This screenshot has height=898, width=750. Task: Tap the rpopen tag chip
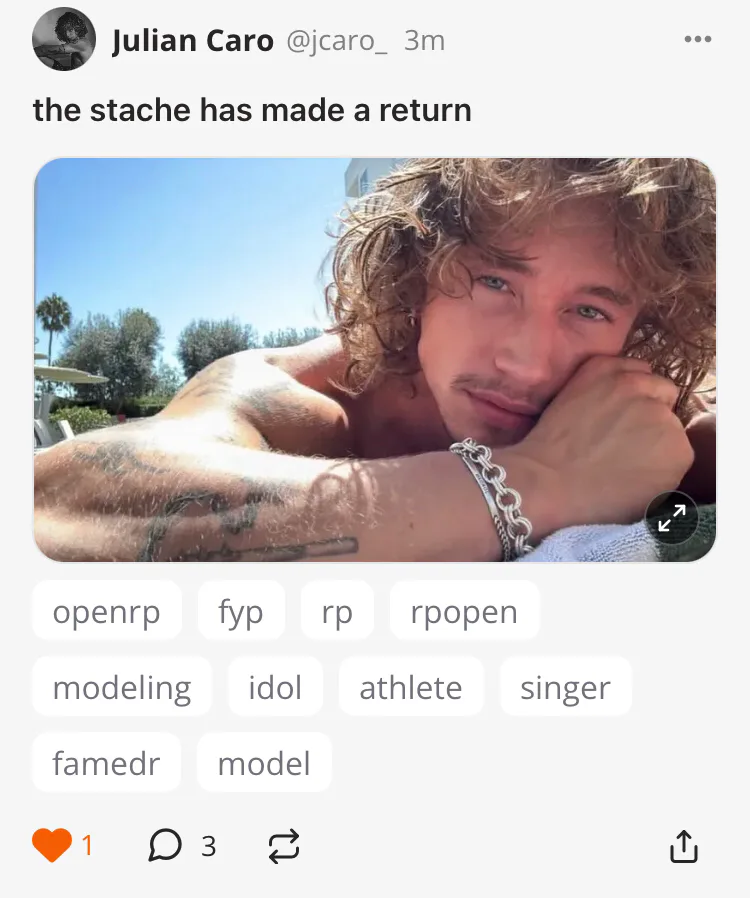pyautogui.click(x=464, y=611)
